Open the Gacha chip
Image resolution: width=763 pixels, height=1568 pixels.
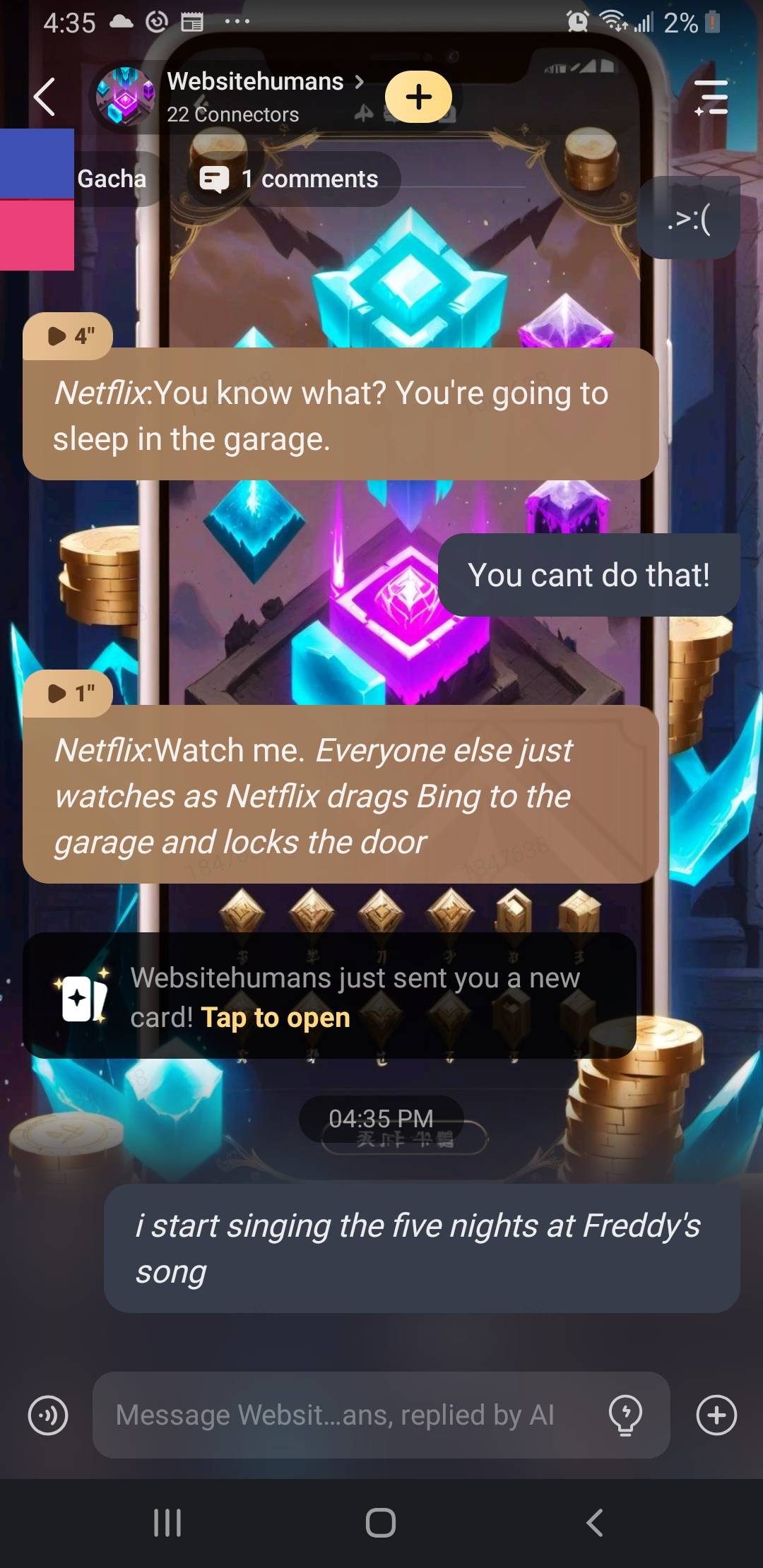[113, 179]
